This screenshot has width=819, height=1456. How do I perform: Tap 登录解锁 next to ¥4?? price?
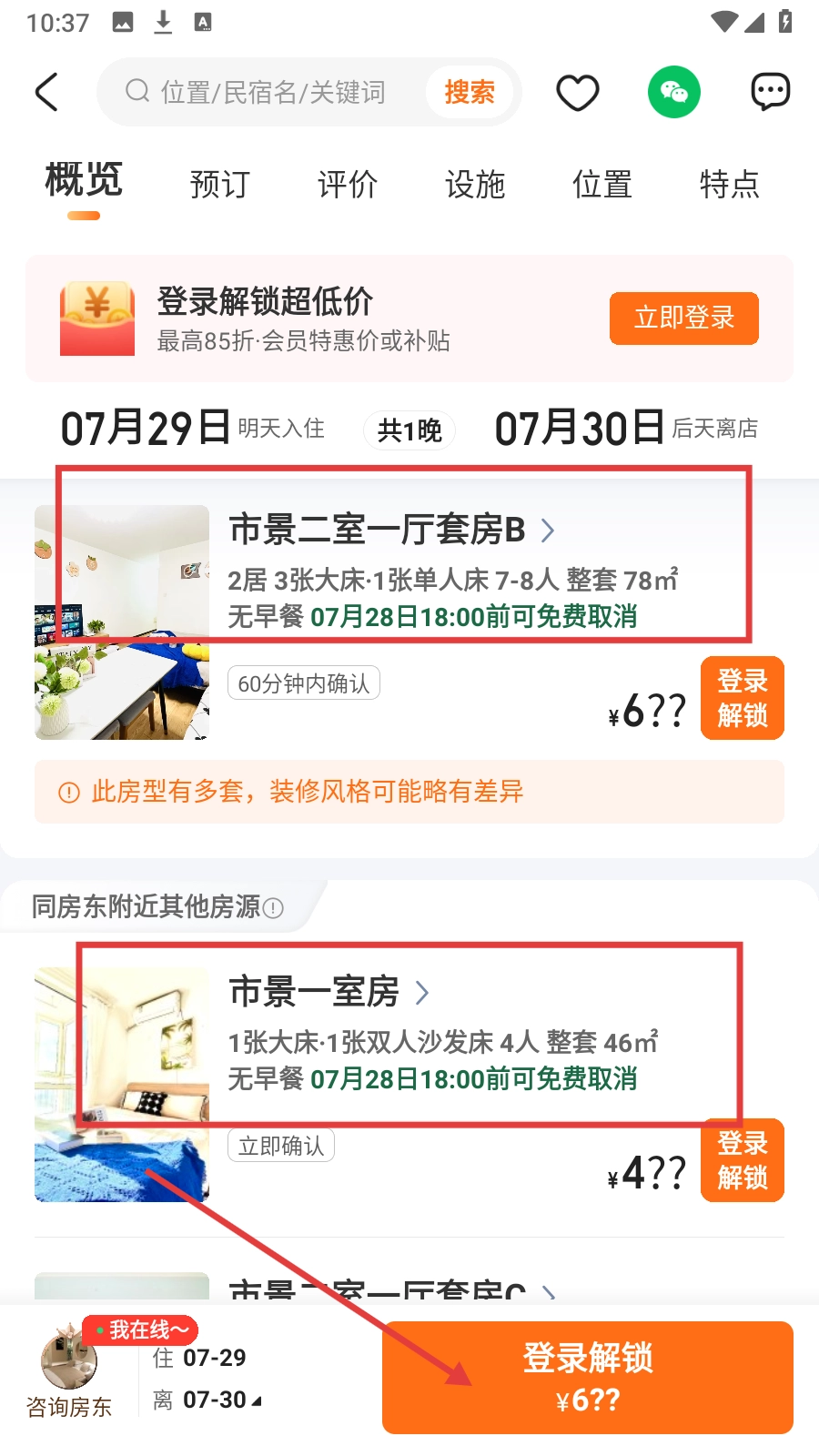[x=743, y=1160]
